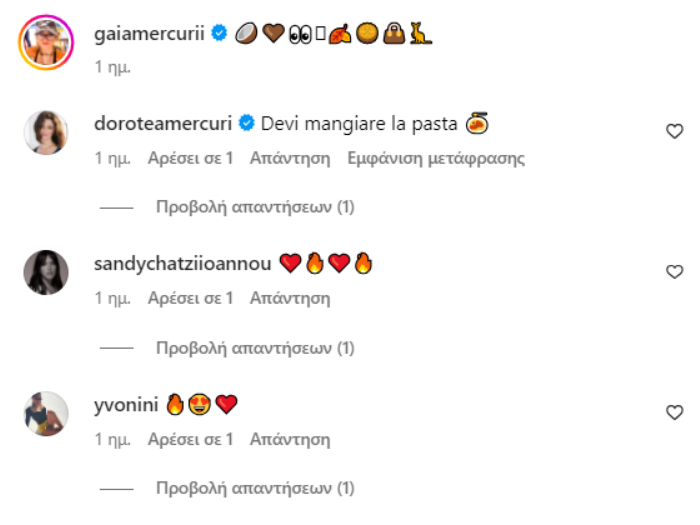View replies under doroteamercuri's comment
The width and height of the screenshot is (700, 525).
coord(255,207)
